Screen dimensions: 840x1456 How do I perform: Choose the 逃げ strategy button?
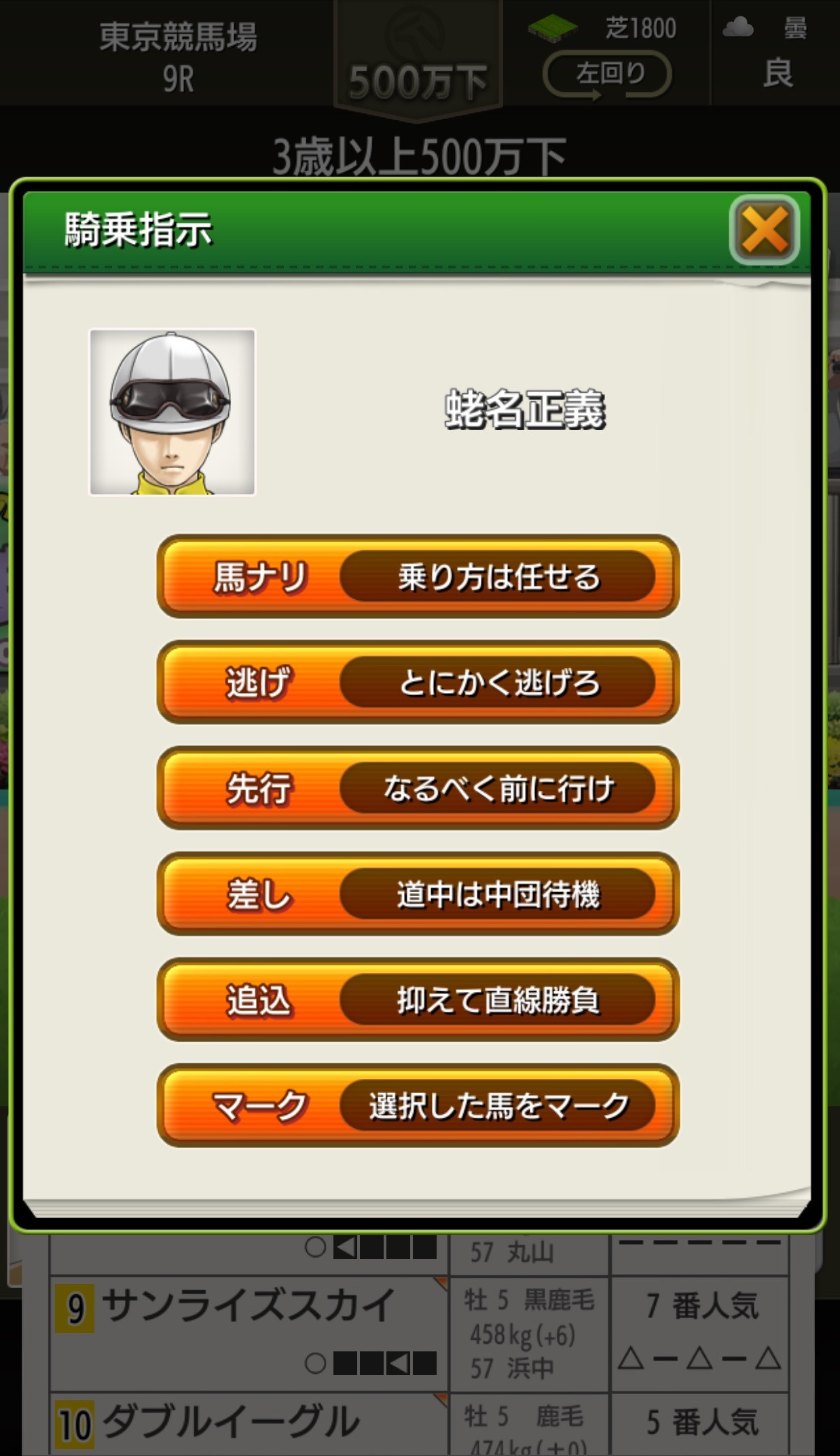tap(418, 682)
